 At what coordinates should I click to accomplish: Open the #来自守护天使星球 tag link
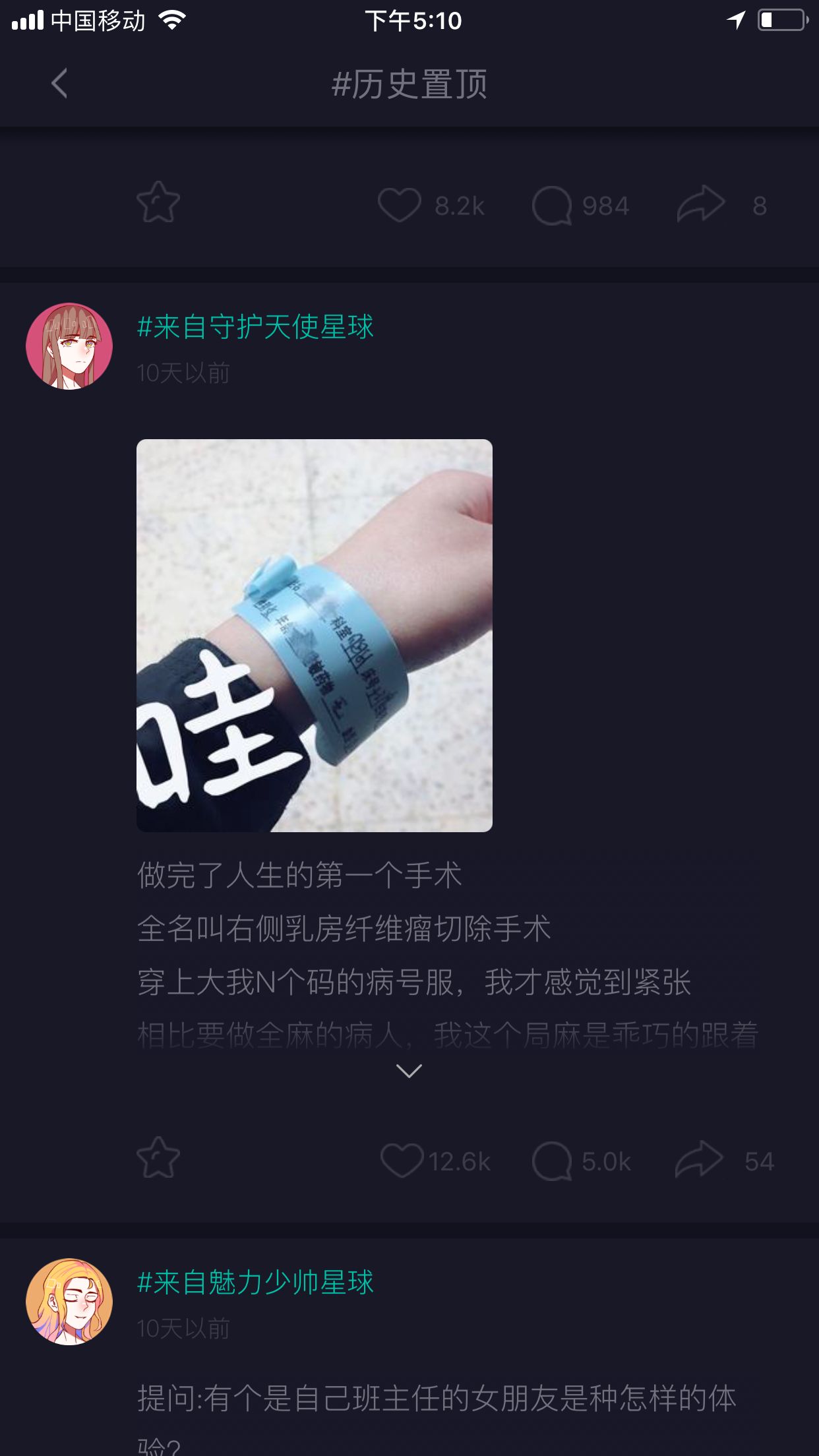click(255, 327)
